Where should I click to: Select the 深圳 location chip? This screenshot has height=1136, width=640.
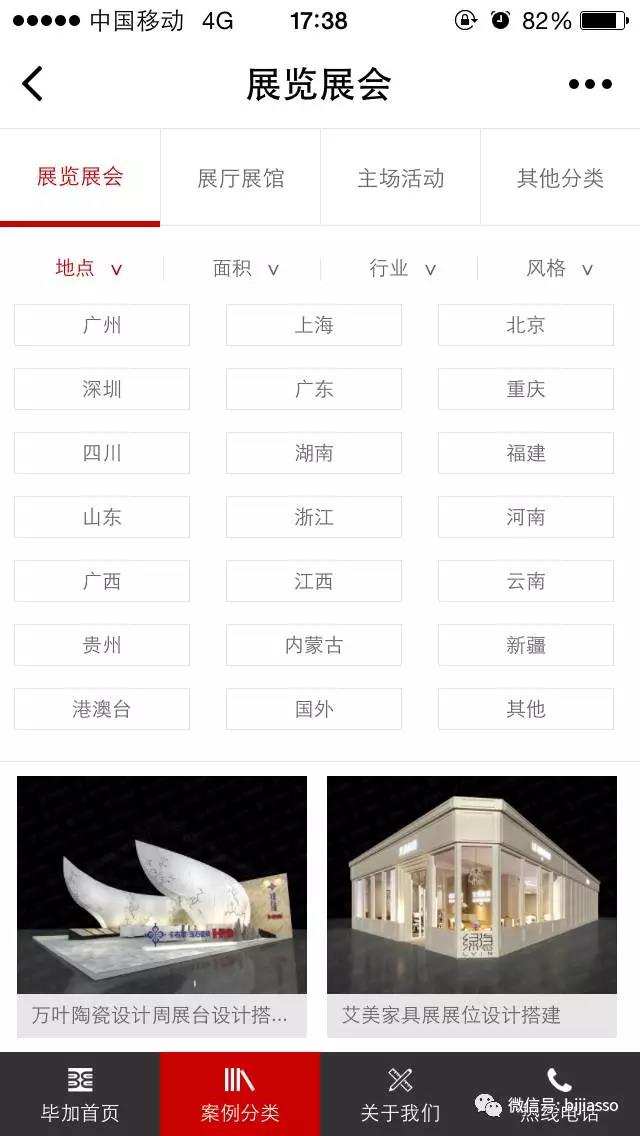click(x=102, y=389)
